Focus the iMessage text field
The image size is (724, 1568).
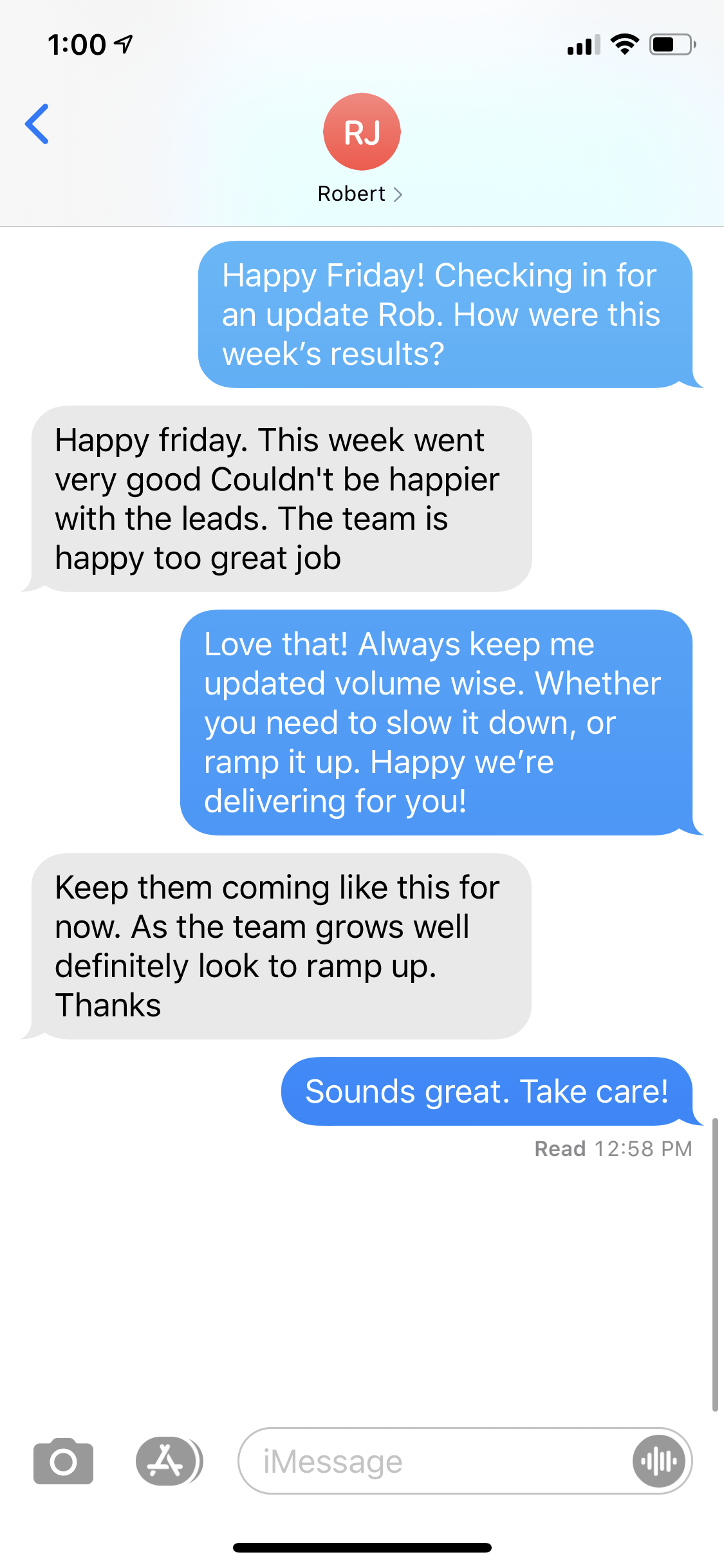tap(431, 1461)
